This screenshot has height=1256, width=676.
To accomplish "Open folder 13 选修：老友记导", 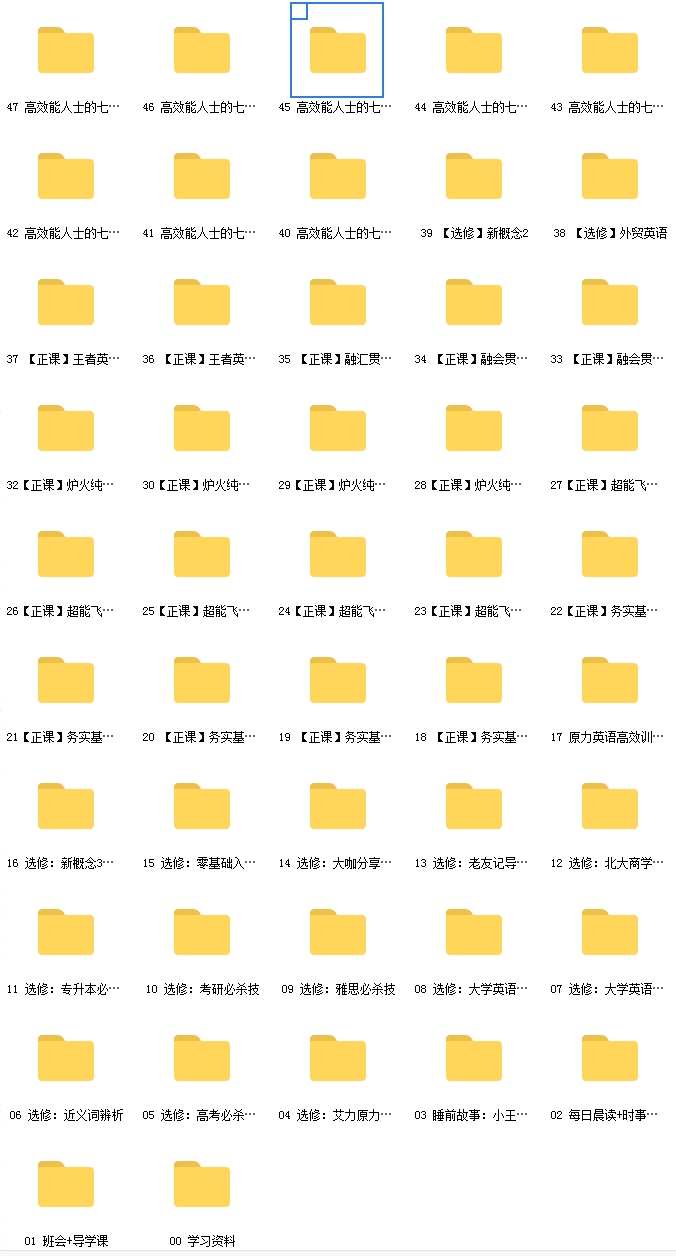I will click(x=474, y=807).
